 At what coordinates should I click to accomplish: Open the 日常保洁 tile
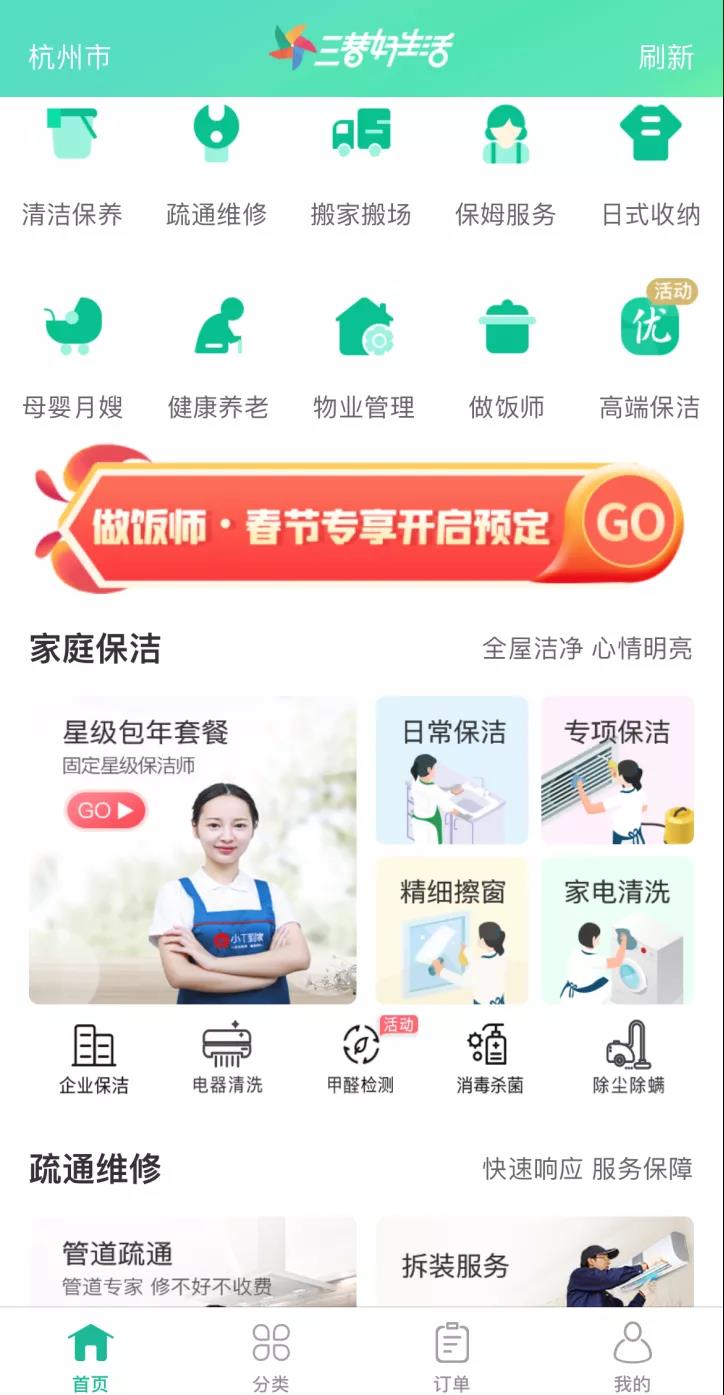coord(452,770)
